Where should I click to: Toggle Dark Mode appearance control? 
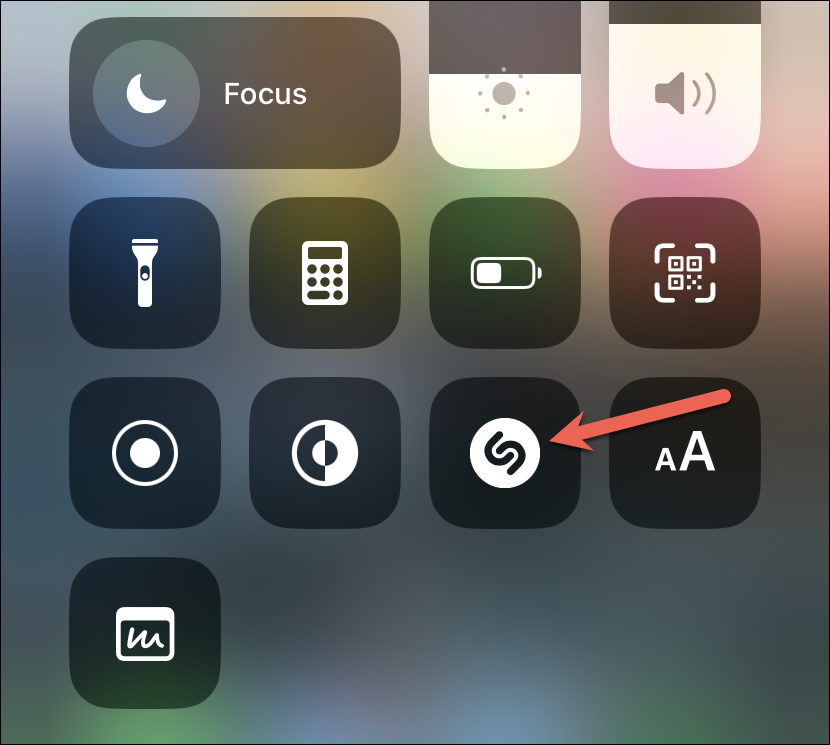coord(324,453)
